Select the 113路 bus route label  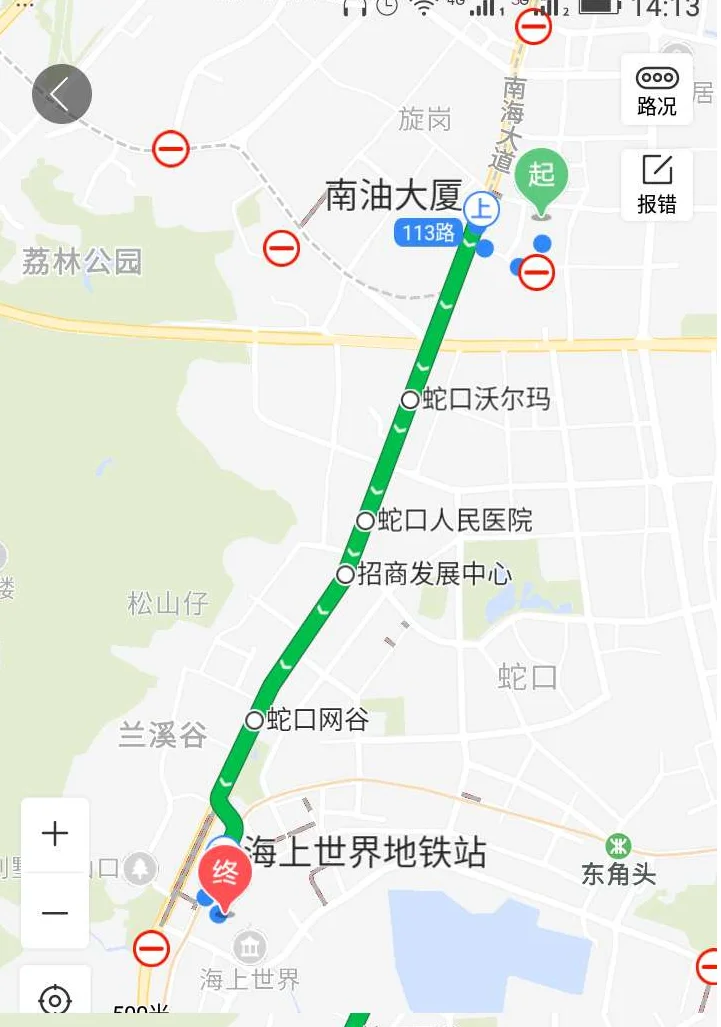point(430,234)
